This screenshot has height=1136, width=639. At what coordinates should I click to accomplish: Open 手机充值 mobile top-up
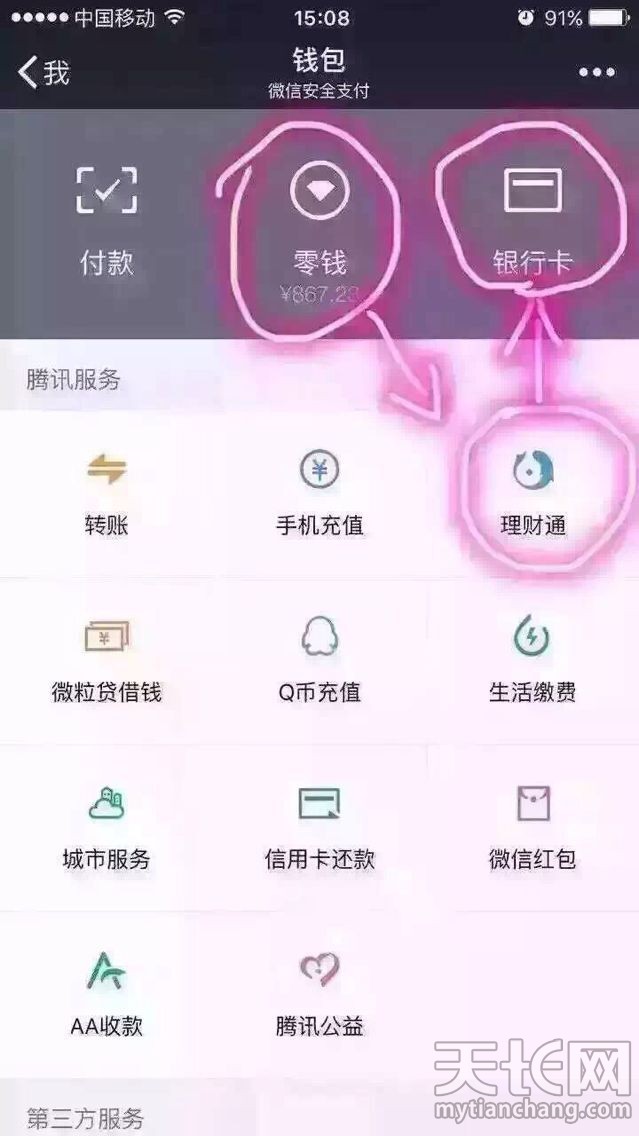click(319, 493)
